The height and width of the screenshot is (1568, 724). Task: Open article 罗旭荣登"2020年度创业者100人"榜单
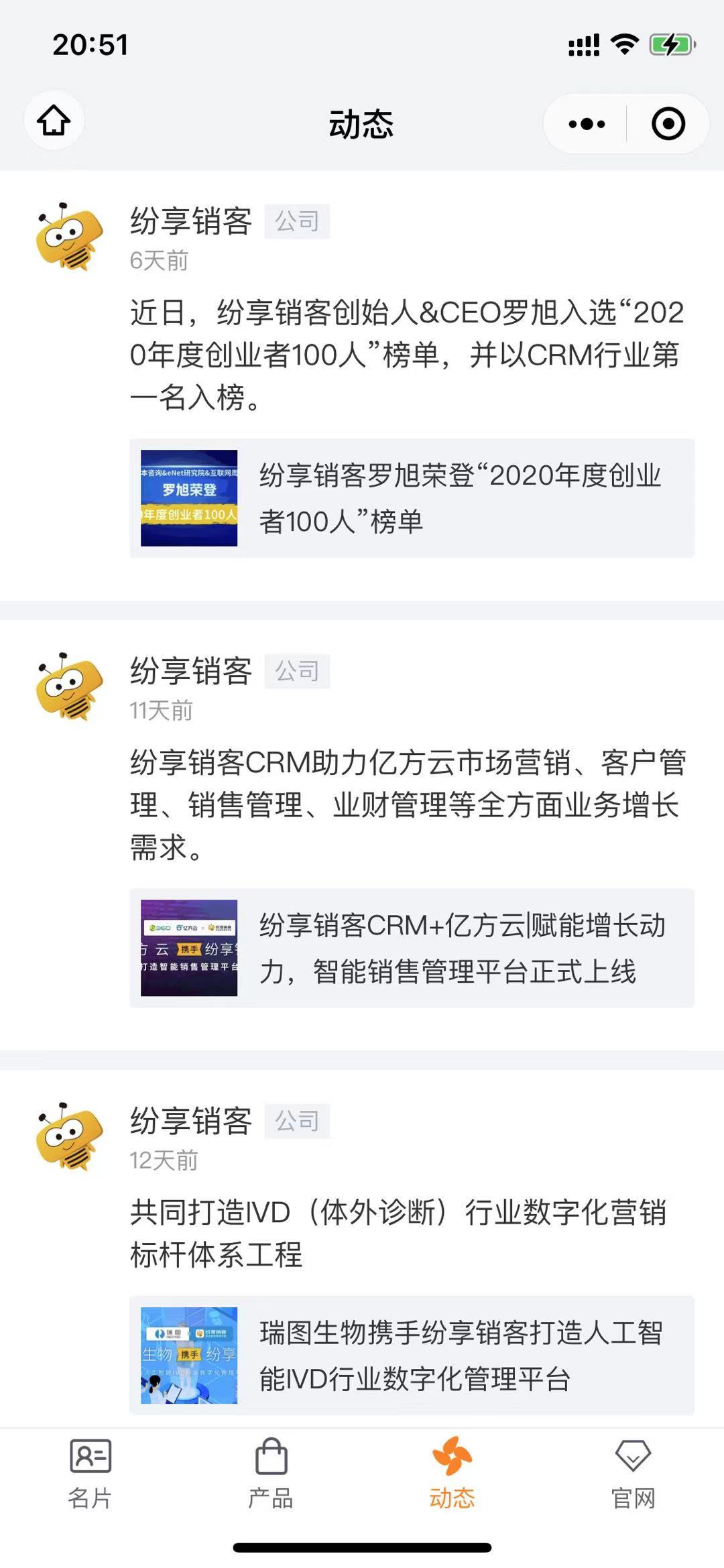coord(412,498)
